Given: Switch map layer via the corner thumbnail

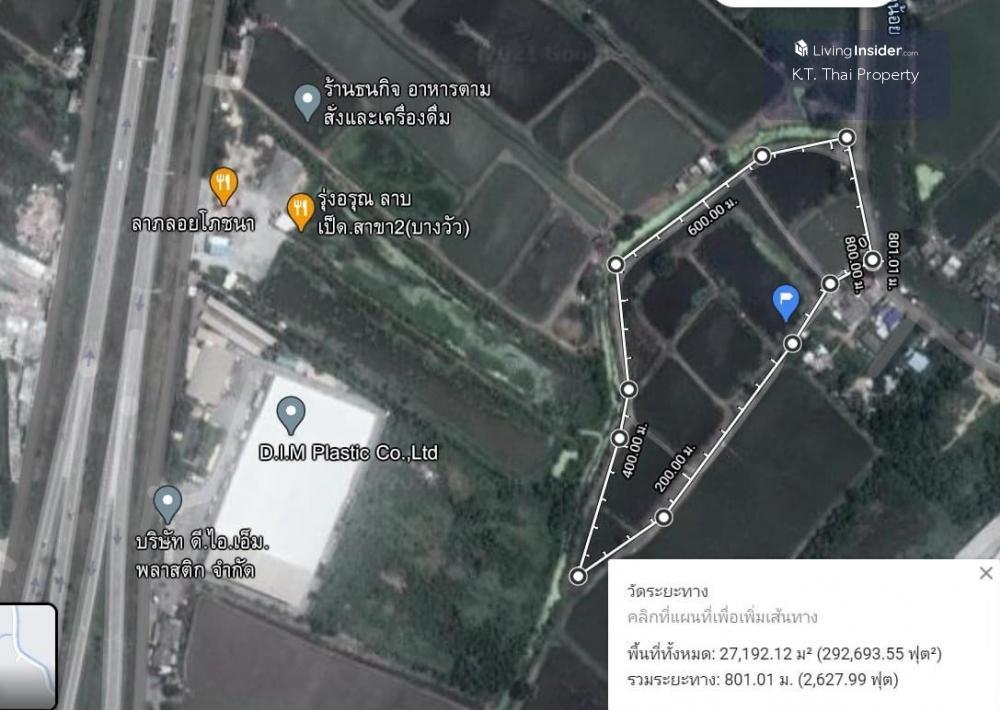Looking at the screenshot, I should (x=28, y=655).
